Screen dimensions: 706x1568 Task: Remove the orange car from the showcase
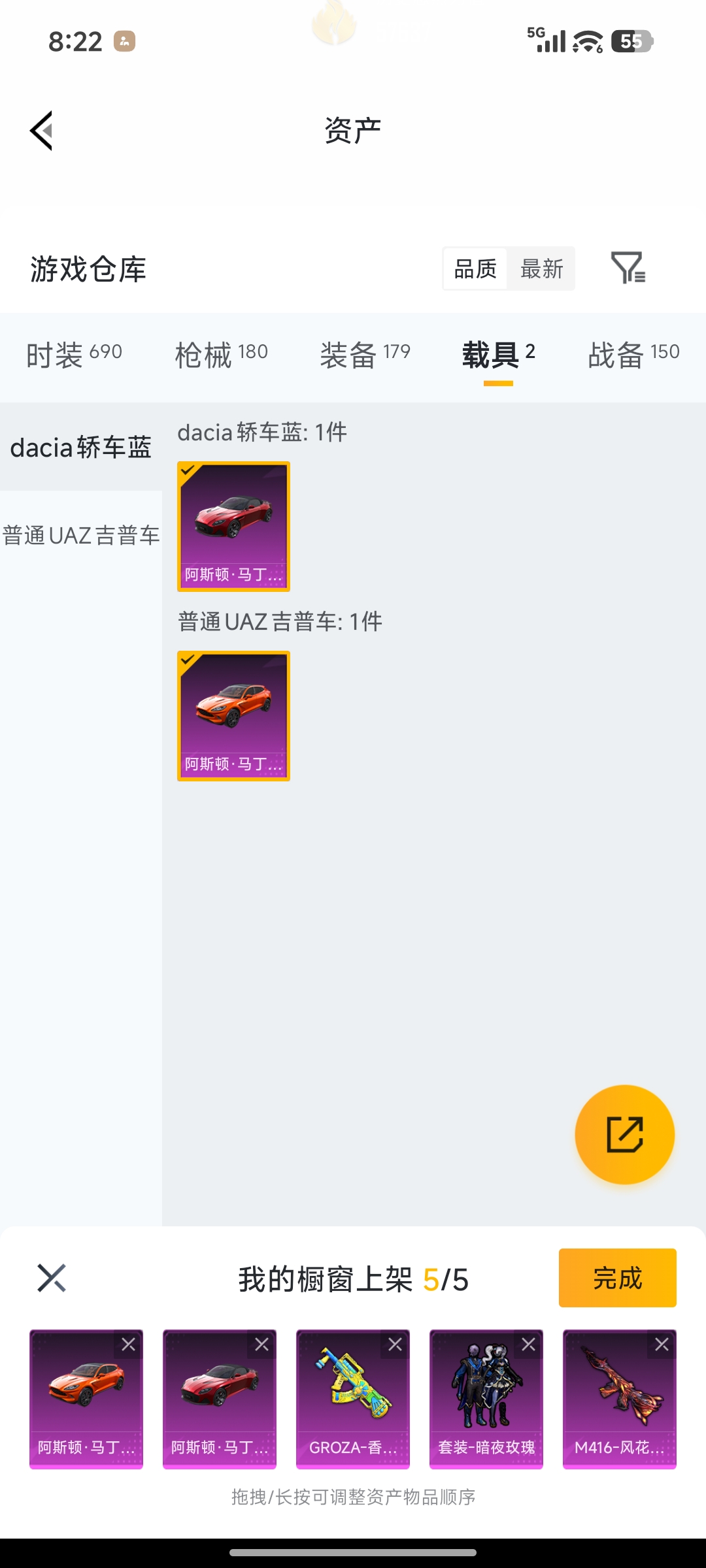click(129, 1345)
